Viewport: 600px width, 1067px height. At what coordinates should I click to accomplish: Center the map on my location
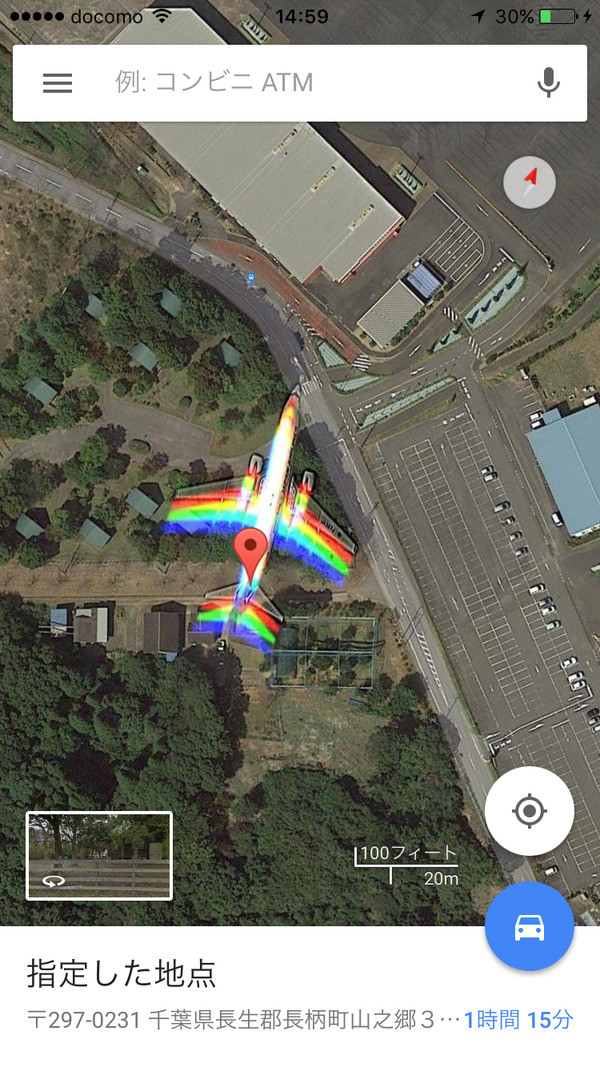[529, 811]
